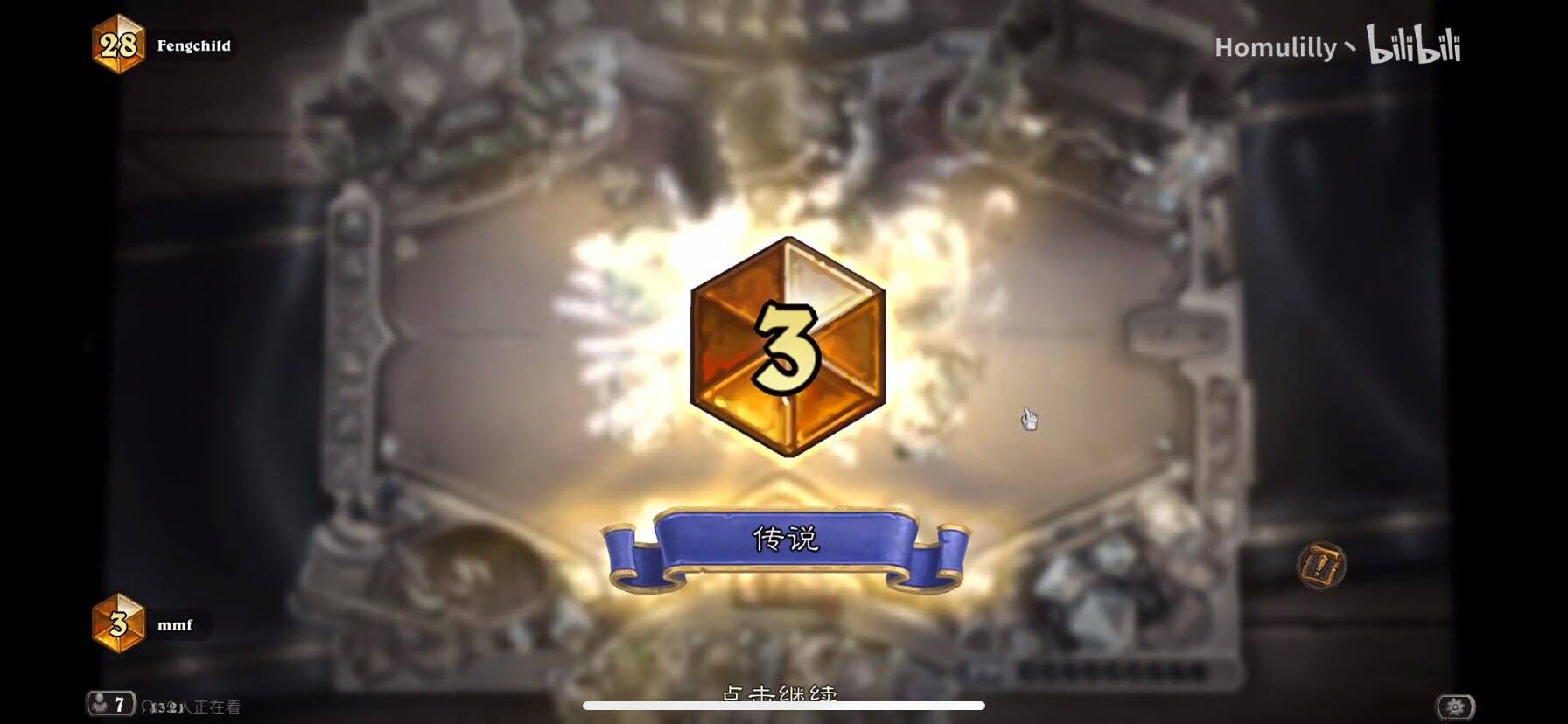
Task: Tap 点击继续 to continue
Action: (x=779, y=693)
